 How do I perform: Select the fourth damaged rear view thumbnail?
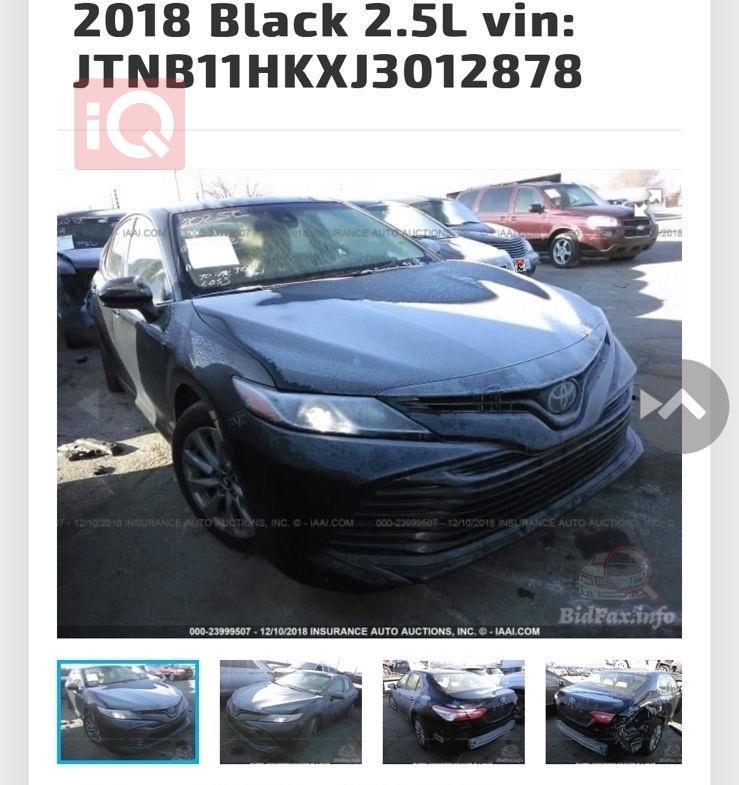pyautogui.click(x=613, y=712)
